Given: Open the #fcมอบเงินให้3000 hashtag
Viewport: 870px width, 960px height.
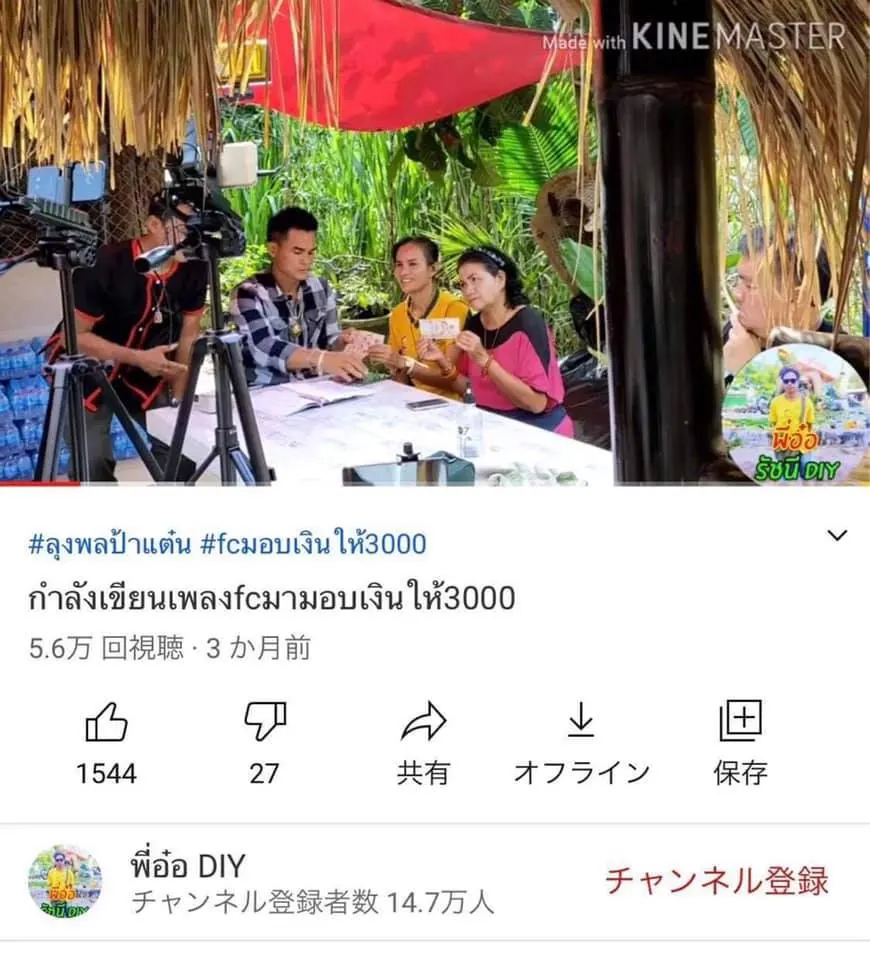Looking at the screenshot, I should pyautogui.click(x=313, y=545).
